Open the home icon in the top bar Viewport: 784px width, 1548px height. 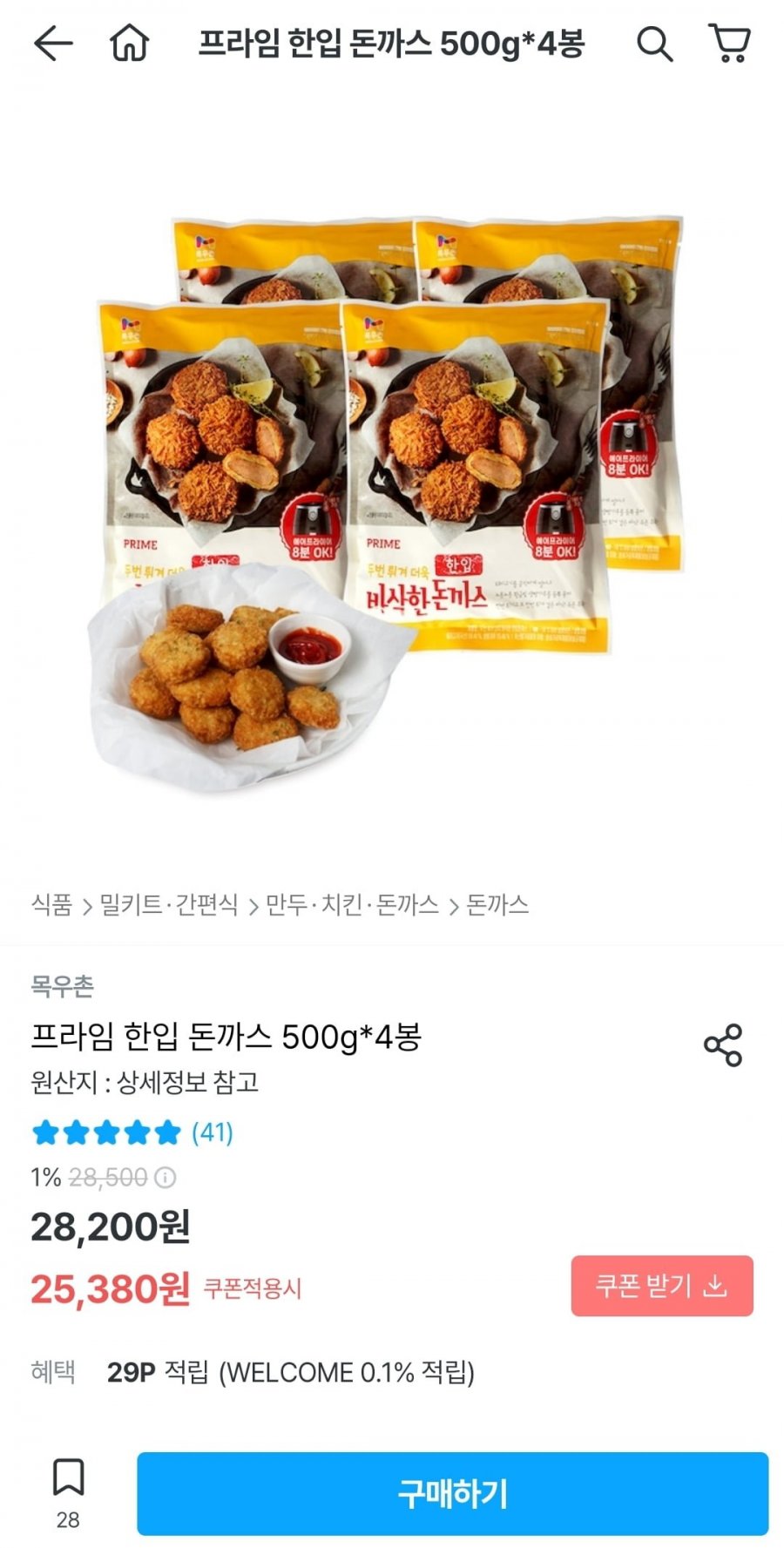click(x=130, y=44)
